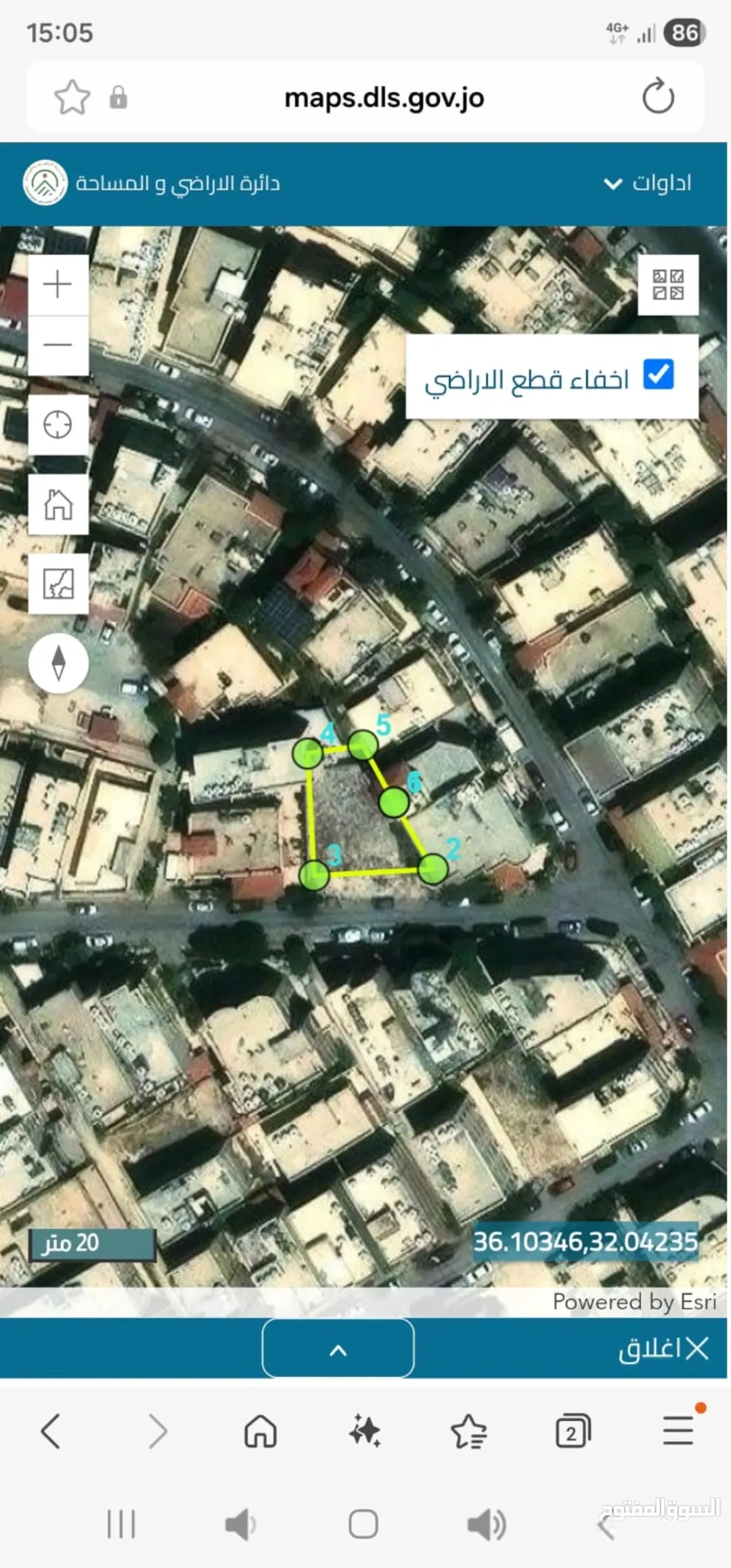Viewport: 731px width, 1568px height.
Task: Bookmark this page with star icon
Action: (72, 97)
